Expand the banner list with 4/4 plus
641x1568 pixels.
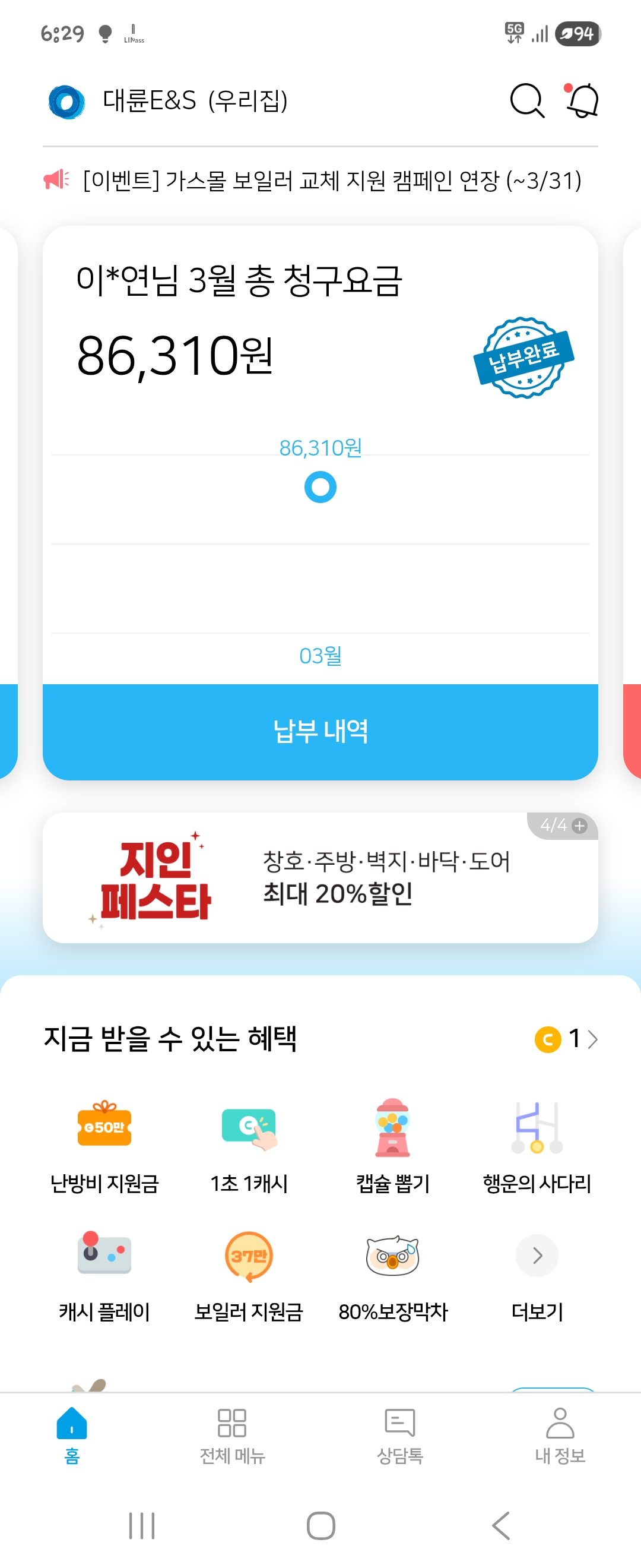[x=564, y=826]
